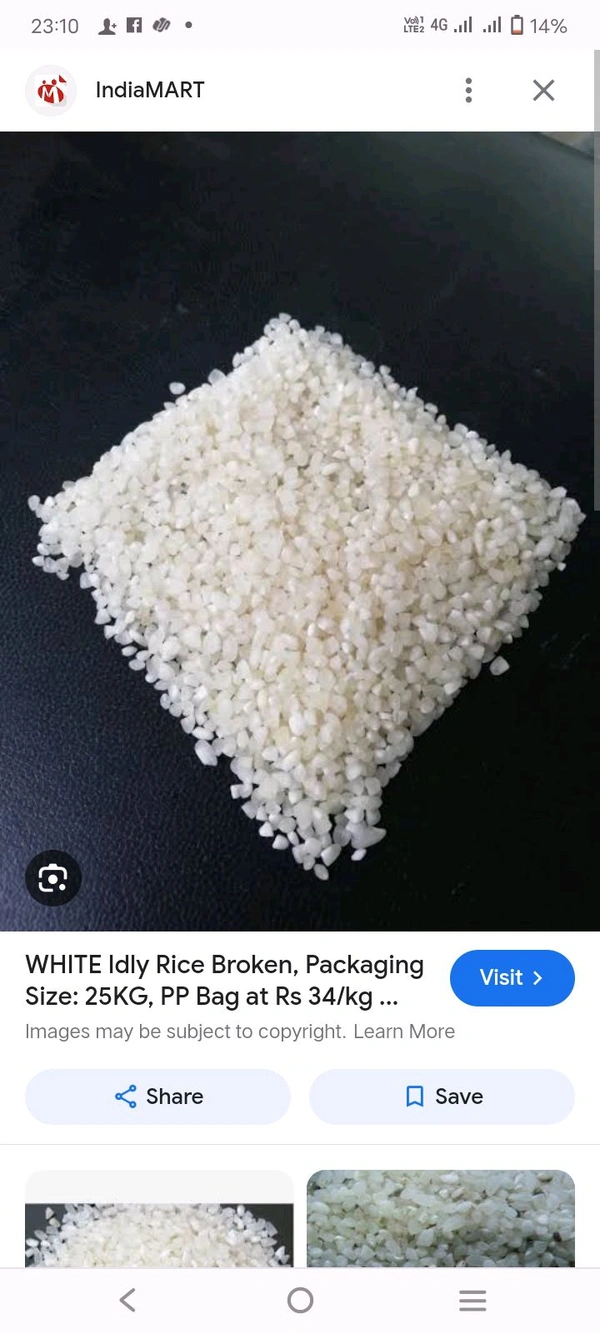Visit the IndiaMART page
Viewport: 600px width, 1333px height.
511,978
